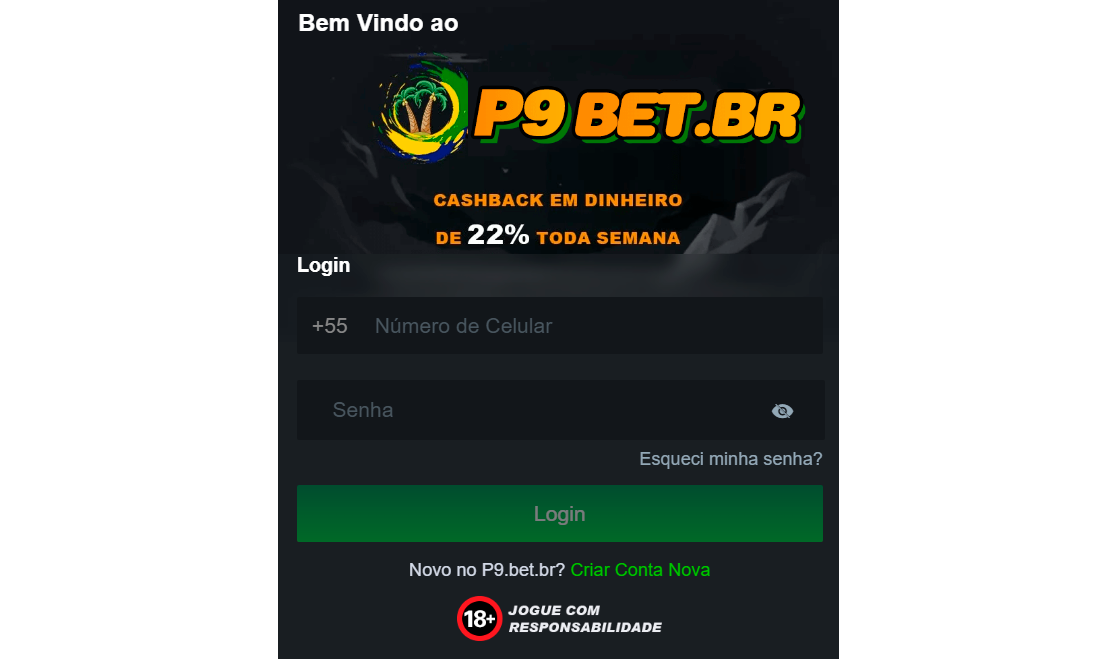Tap the Número de Celular field
1115x659 pixels.
[590, 326]
